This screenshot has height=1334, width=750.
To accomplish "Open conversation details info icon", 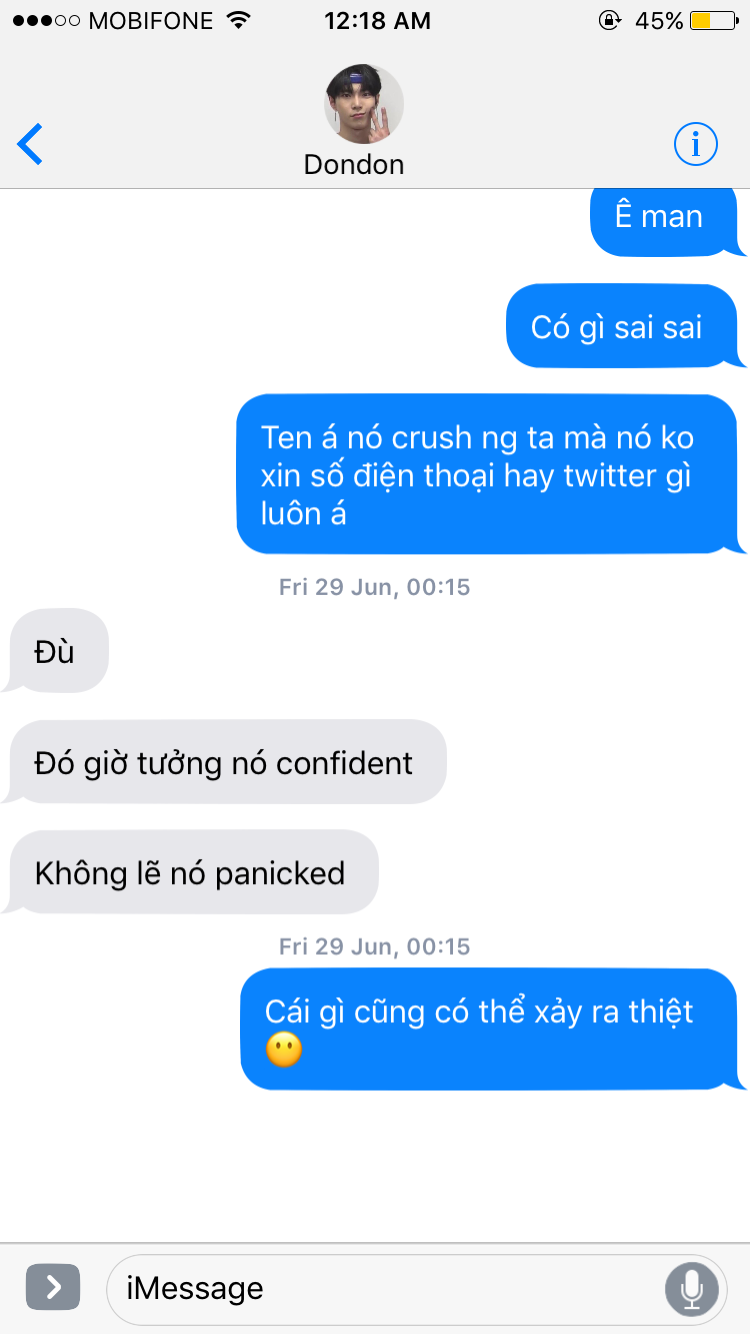I will point(696,145).
